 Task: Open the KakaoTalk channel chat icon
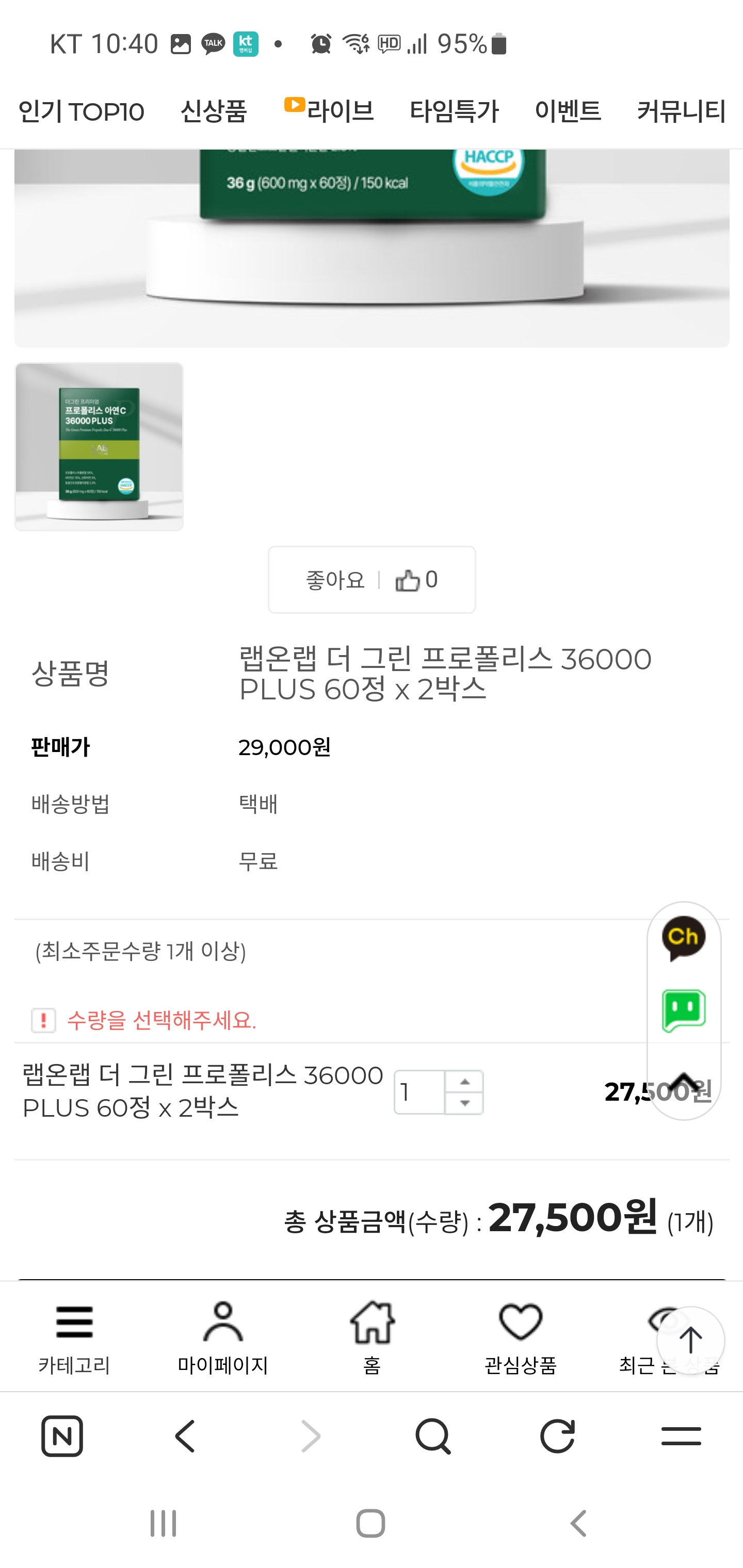click(x=683, y=939)
